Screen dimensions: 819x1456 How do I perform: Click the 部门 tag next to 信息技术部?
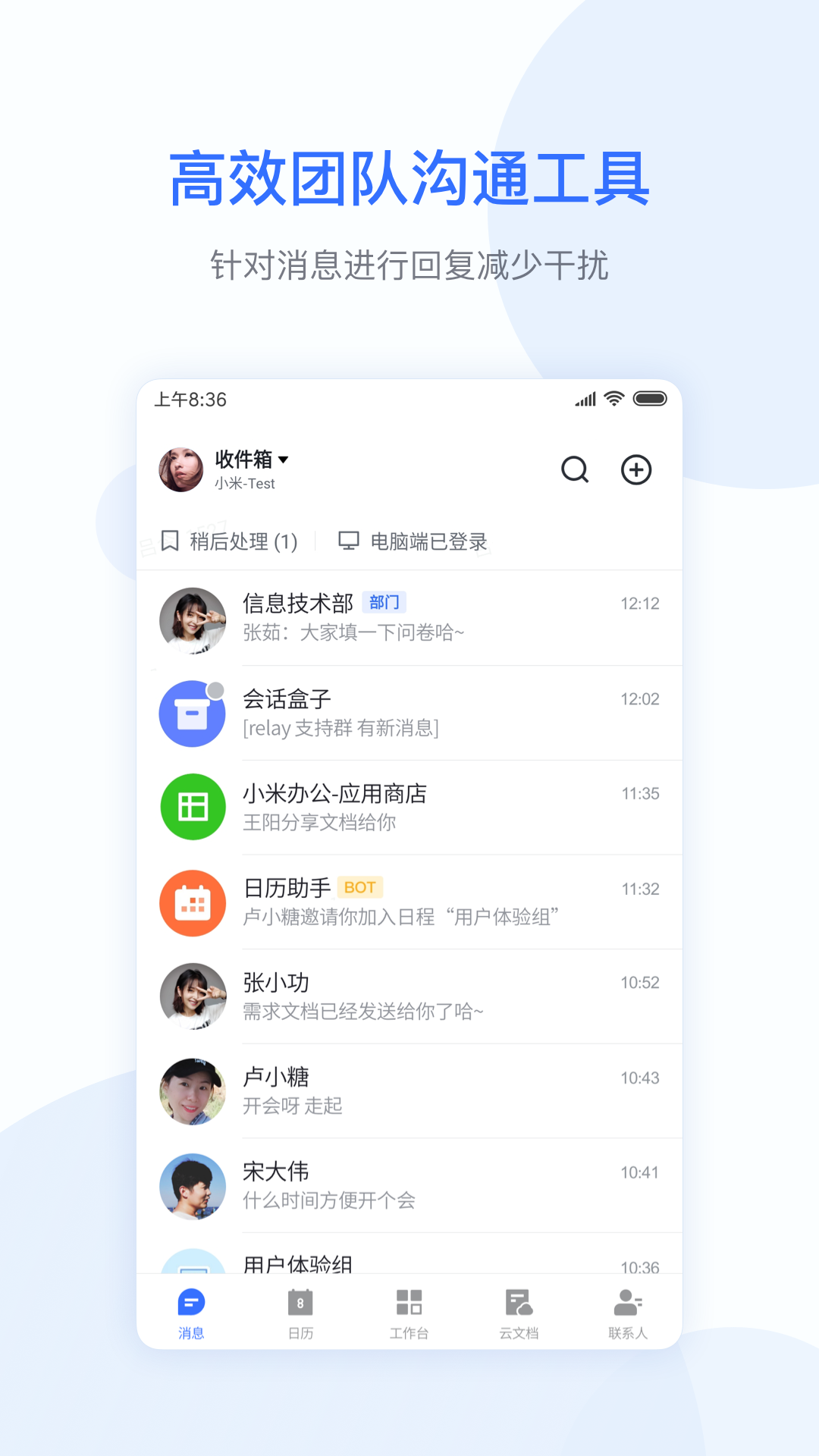point(385,602)
